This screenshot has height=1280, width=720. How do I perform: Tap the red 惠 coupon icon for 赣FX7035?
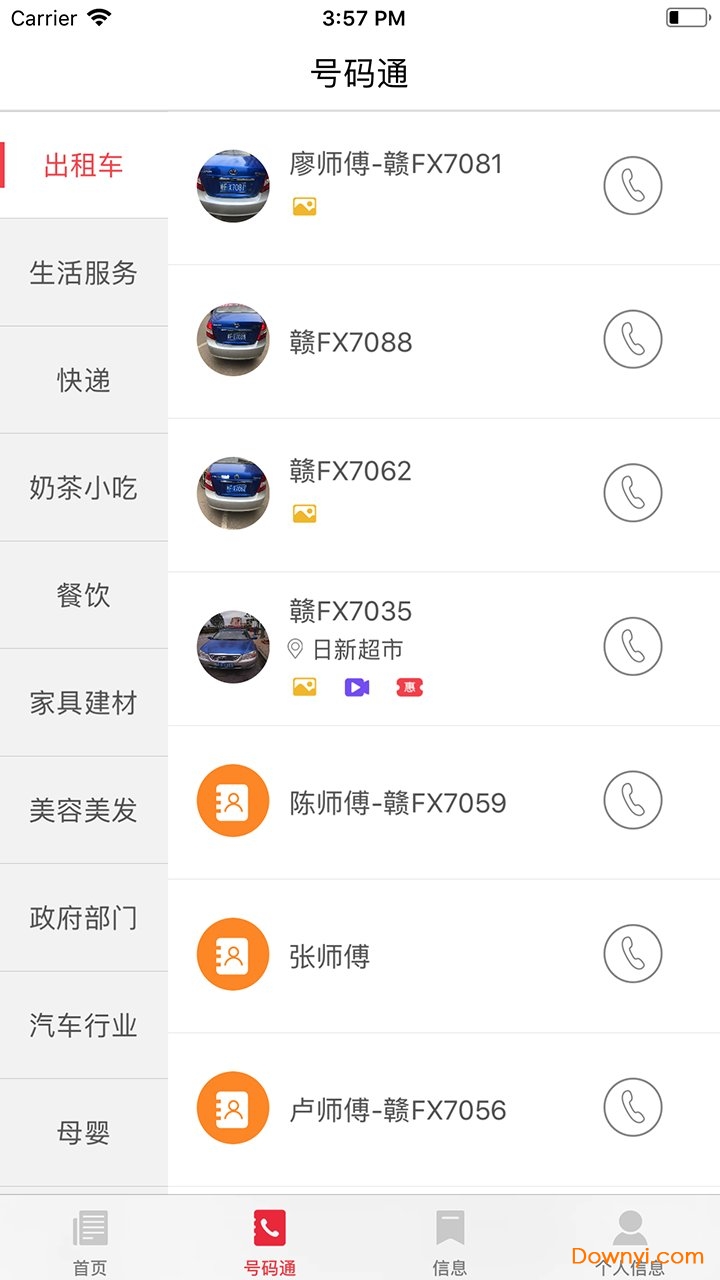point(409,686)
